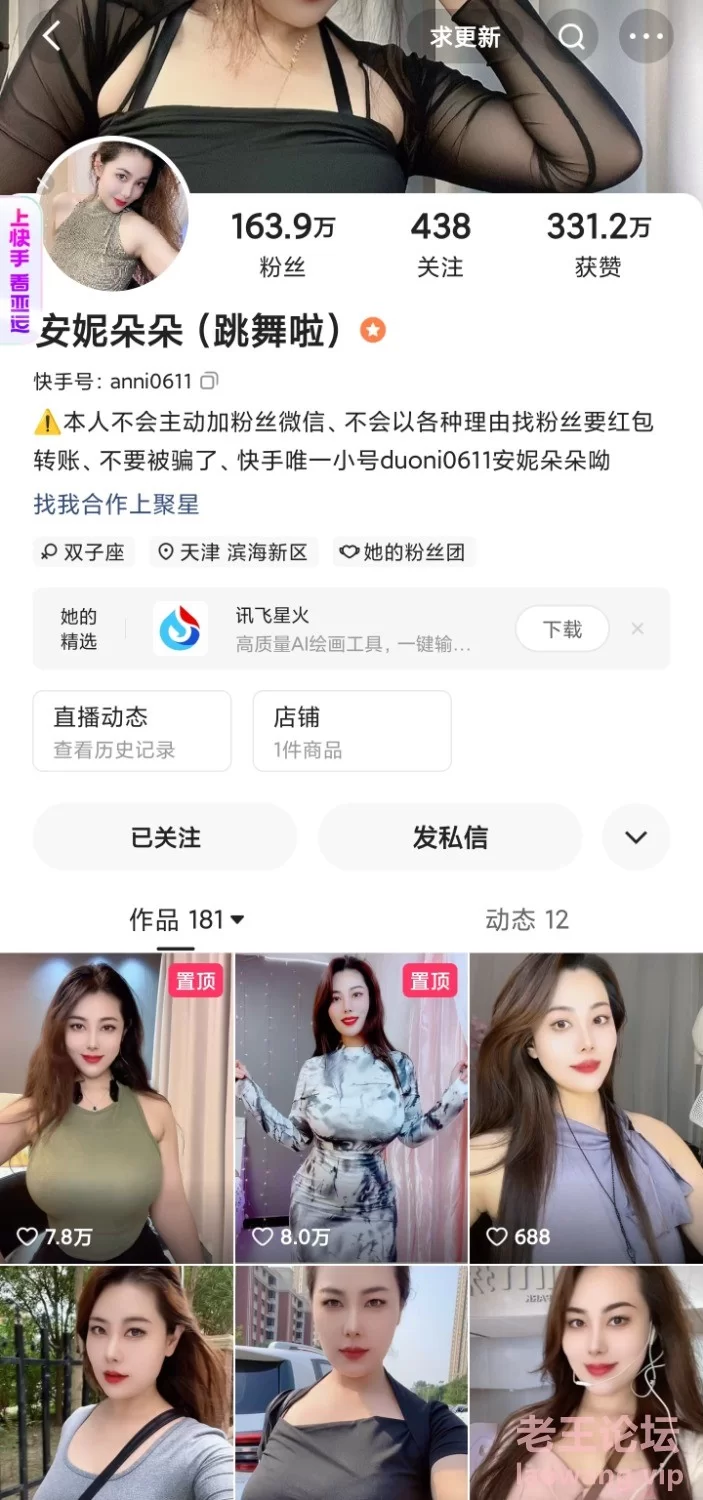Image resolution: width=703 pixels, height=1500 pixels.
Task: Open the 她的粉丝团 chip
Action: click(x=404, y=552)
